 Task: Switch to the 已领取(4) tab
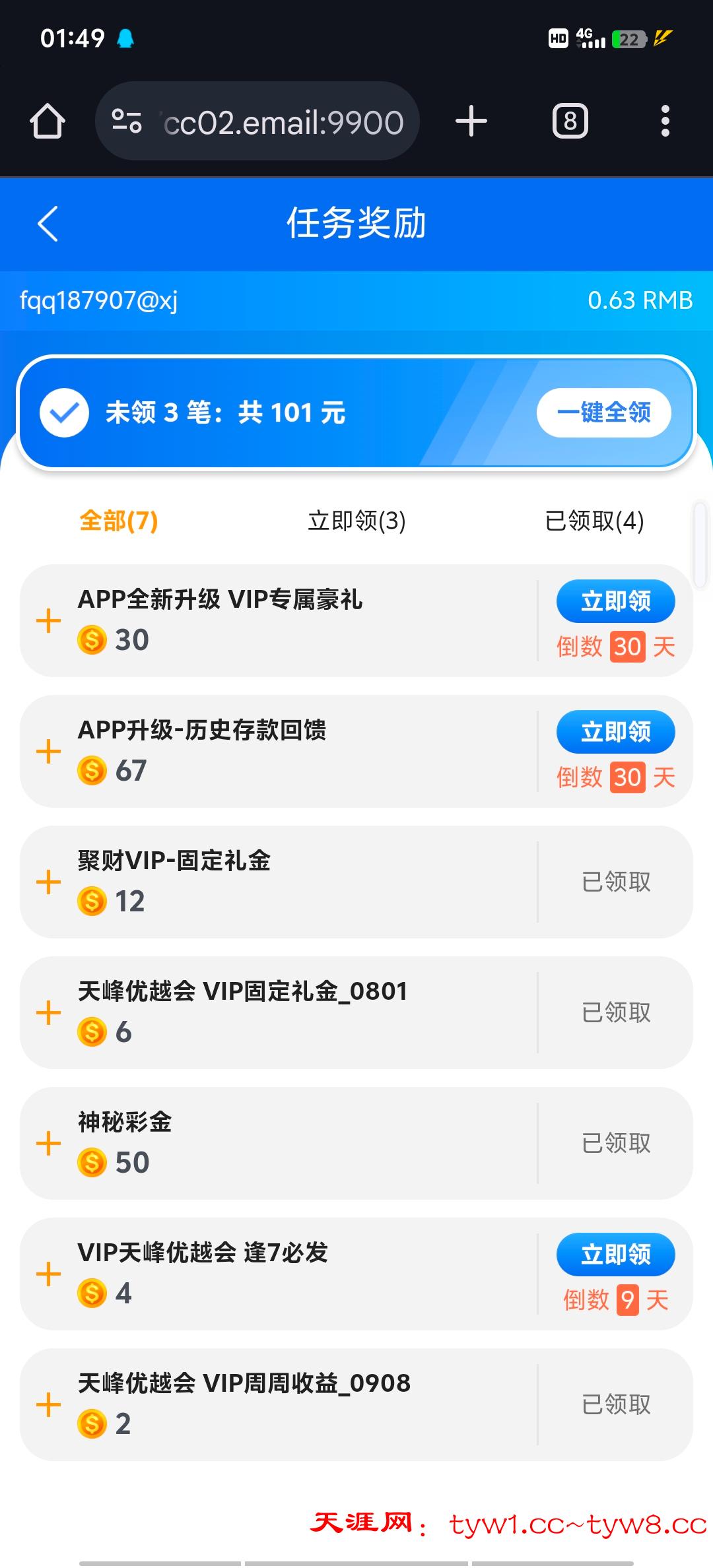tap(594, 521)
